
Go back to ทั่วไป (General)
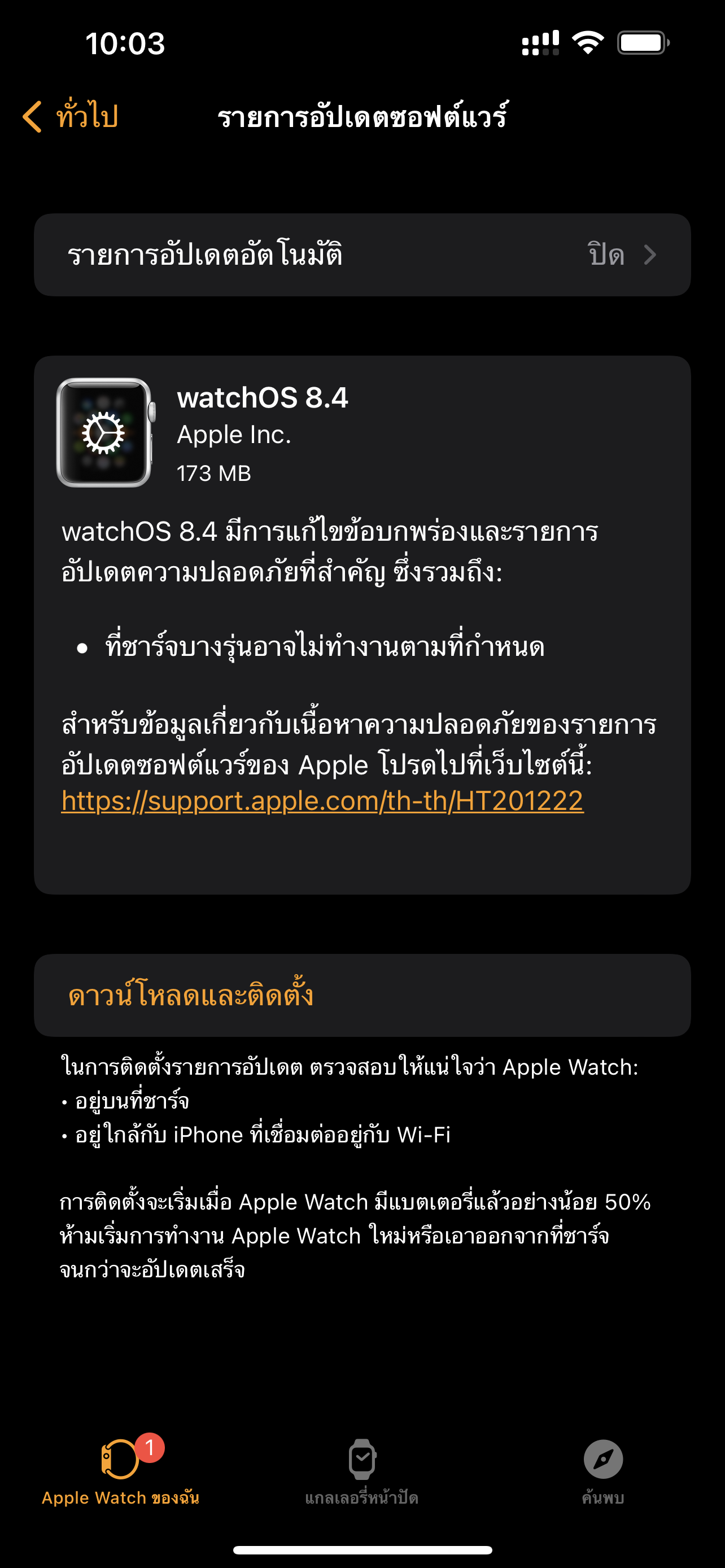pyautogui.click(x=70, y=116)
